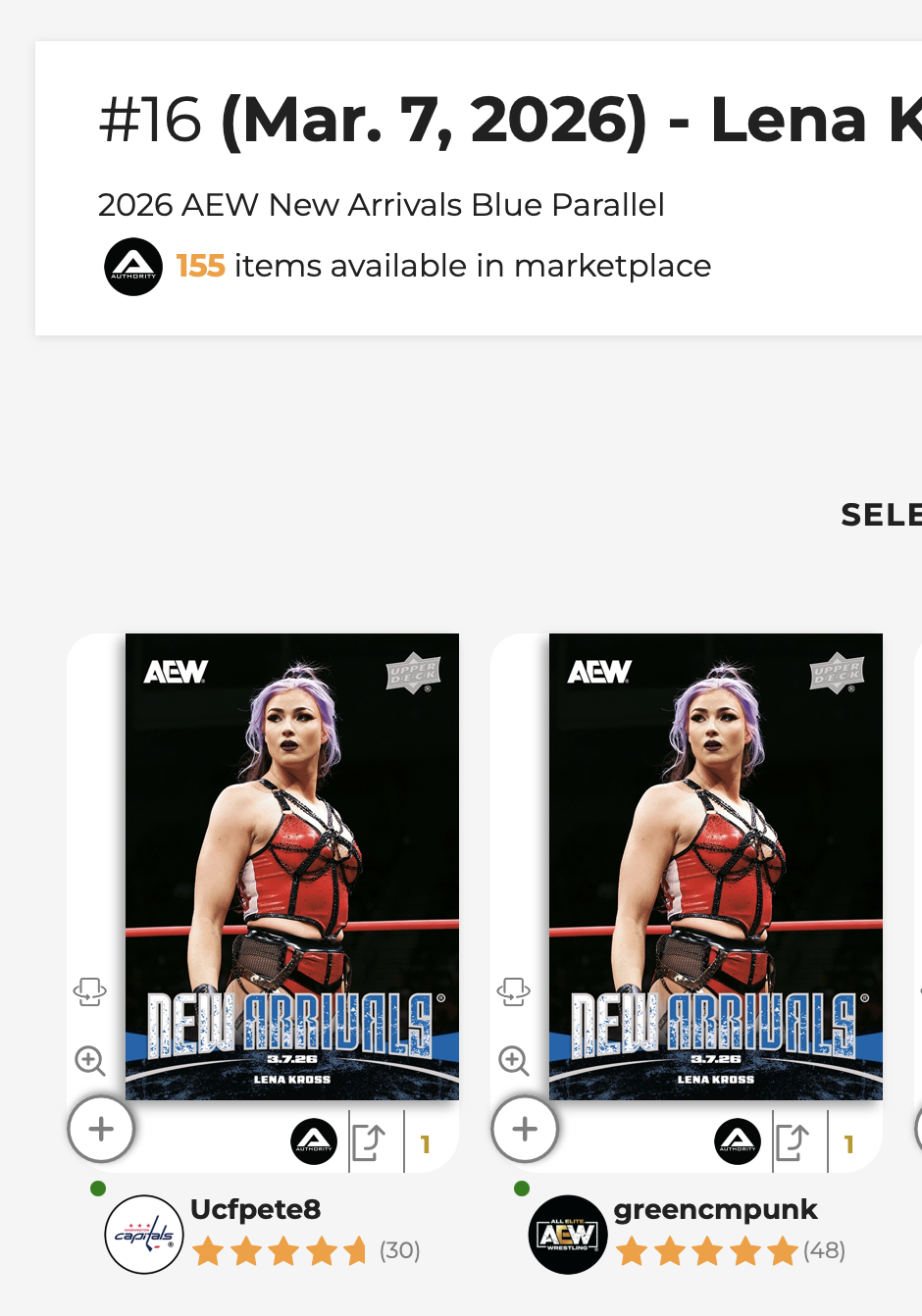Add Ucfpete8's card with plus button
This screenshot has height=1316, width=922.
(101, 1130)
